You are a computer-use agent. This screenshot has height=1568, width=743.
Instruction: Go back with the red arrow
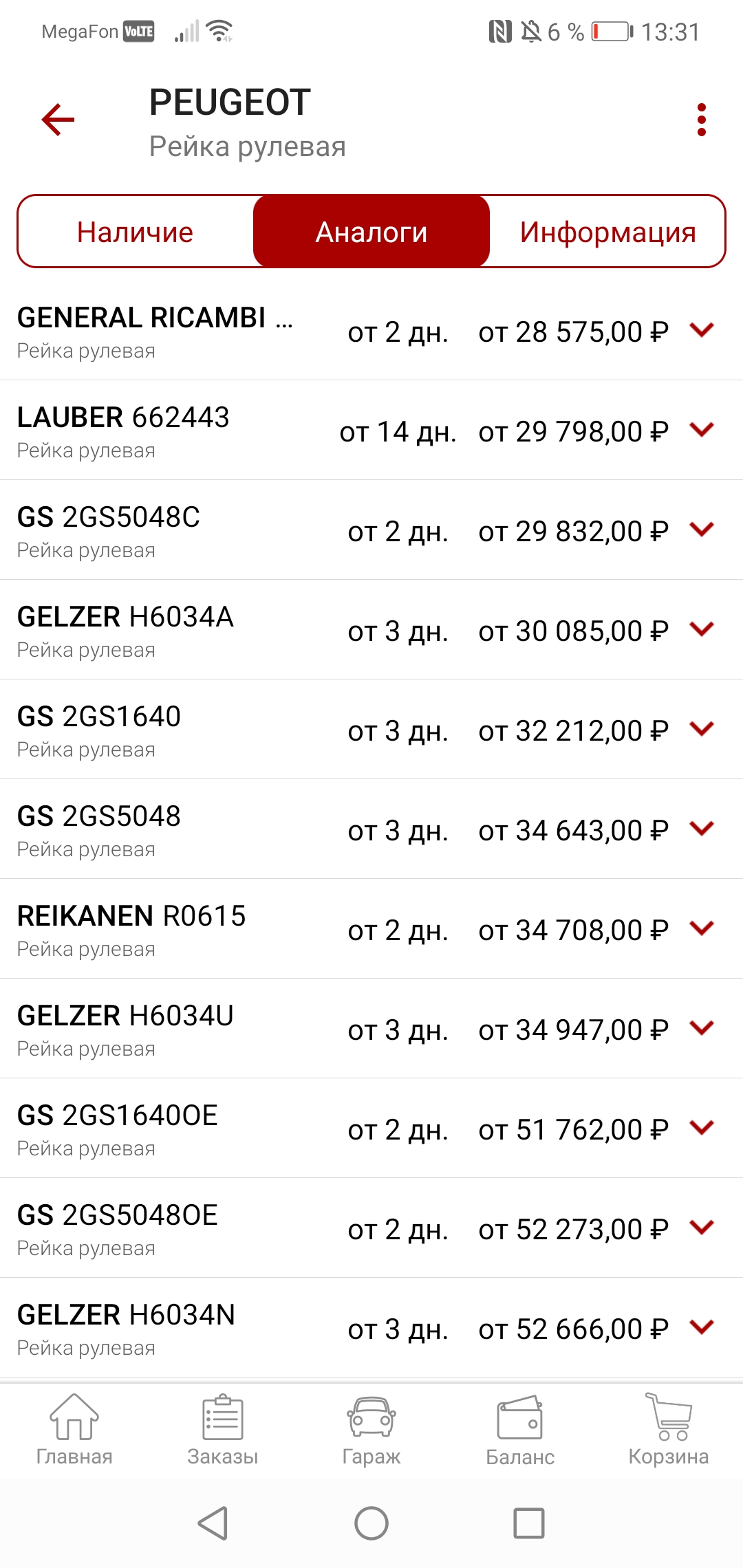pos(58,120)
